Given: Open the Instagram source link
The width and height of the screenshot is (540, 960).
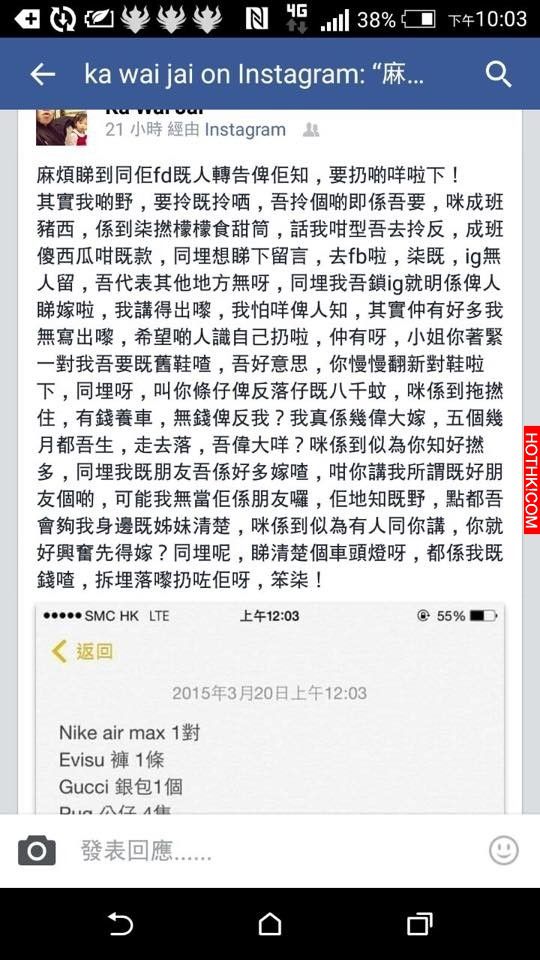Looking at the screenshot, I should pos(245,129).
